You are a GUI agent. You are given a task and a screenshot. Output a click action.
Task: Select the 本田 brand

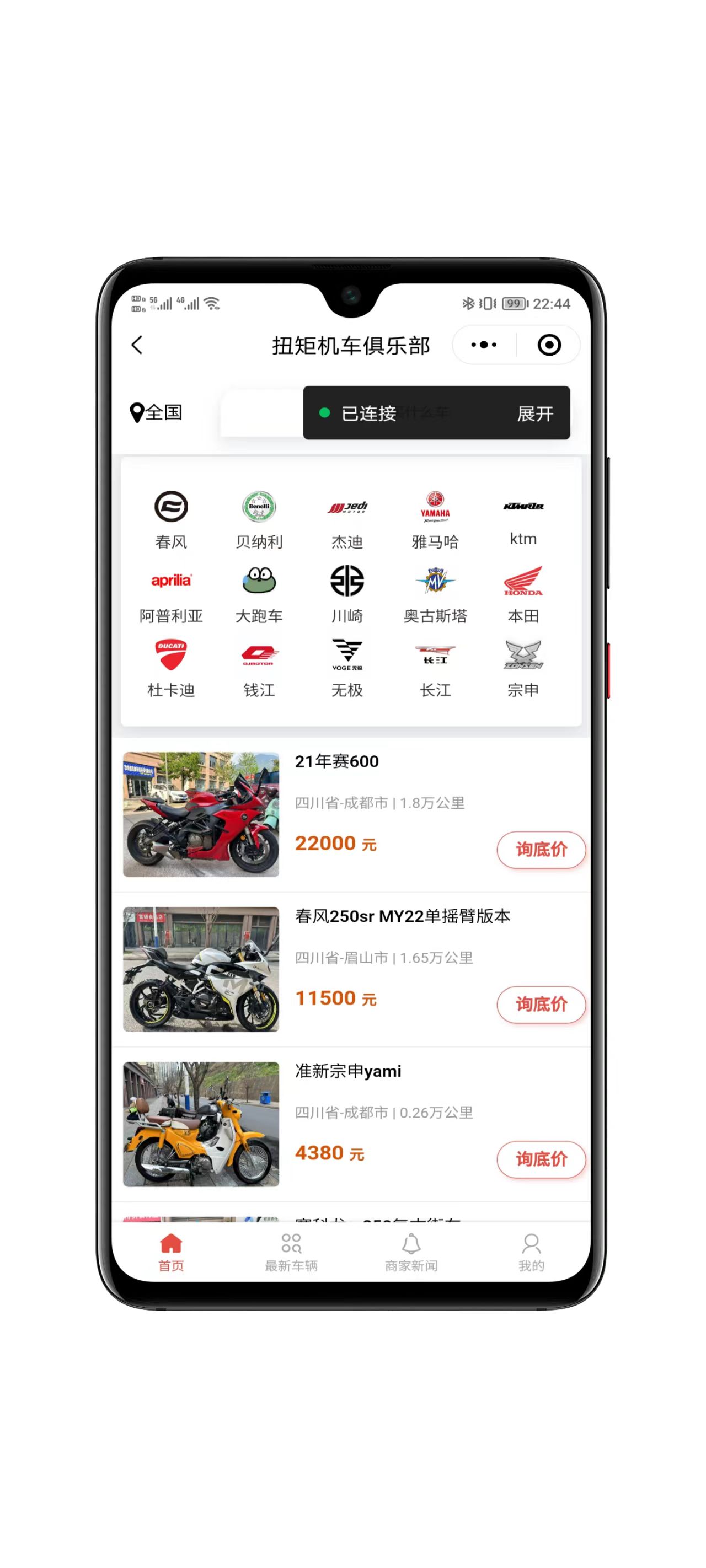tap(523, 593)
